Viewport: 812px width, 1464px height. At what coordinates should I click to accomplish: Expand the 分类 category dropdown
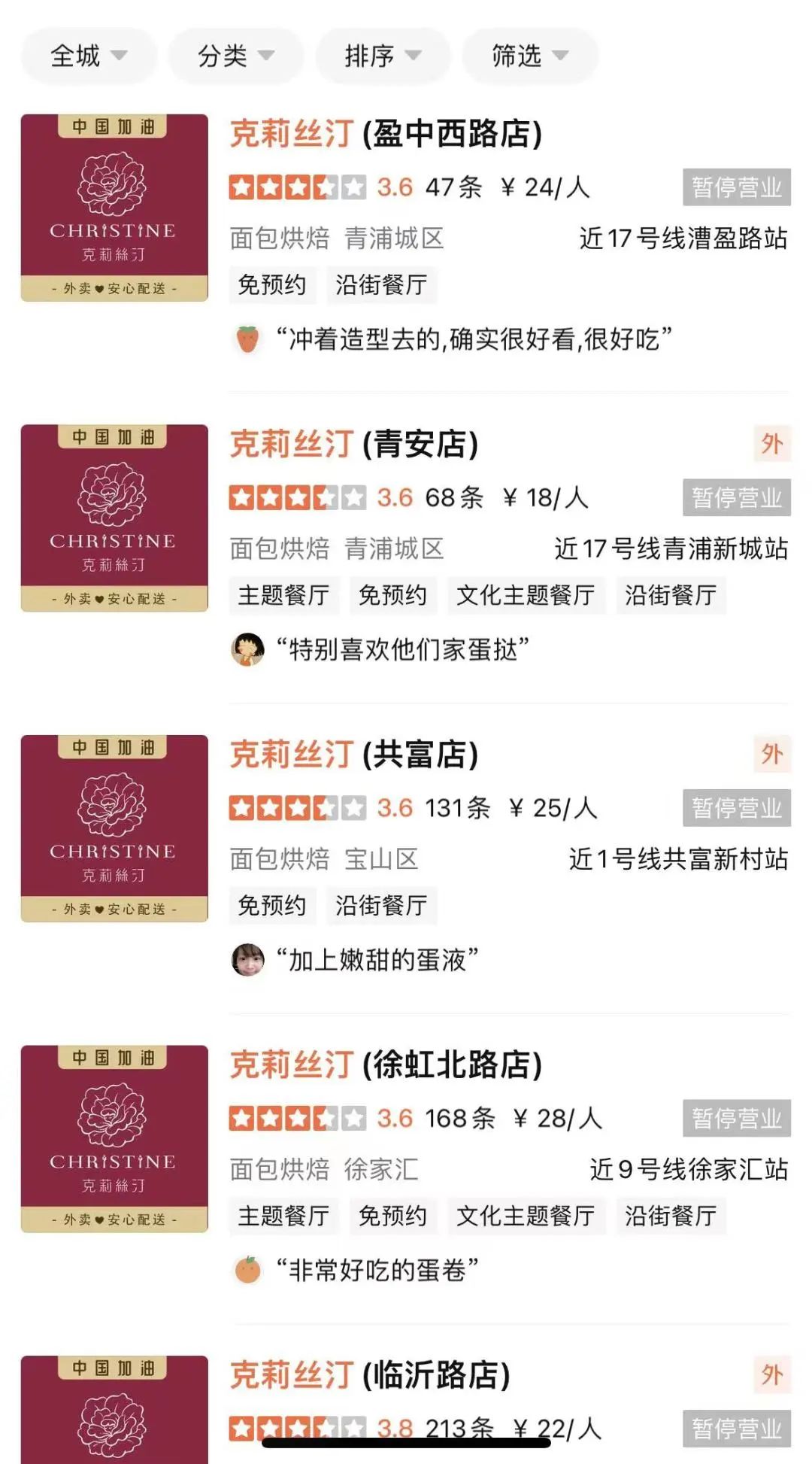pyautogui.click(x=235, y=56)
